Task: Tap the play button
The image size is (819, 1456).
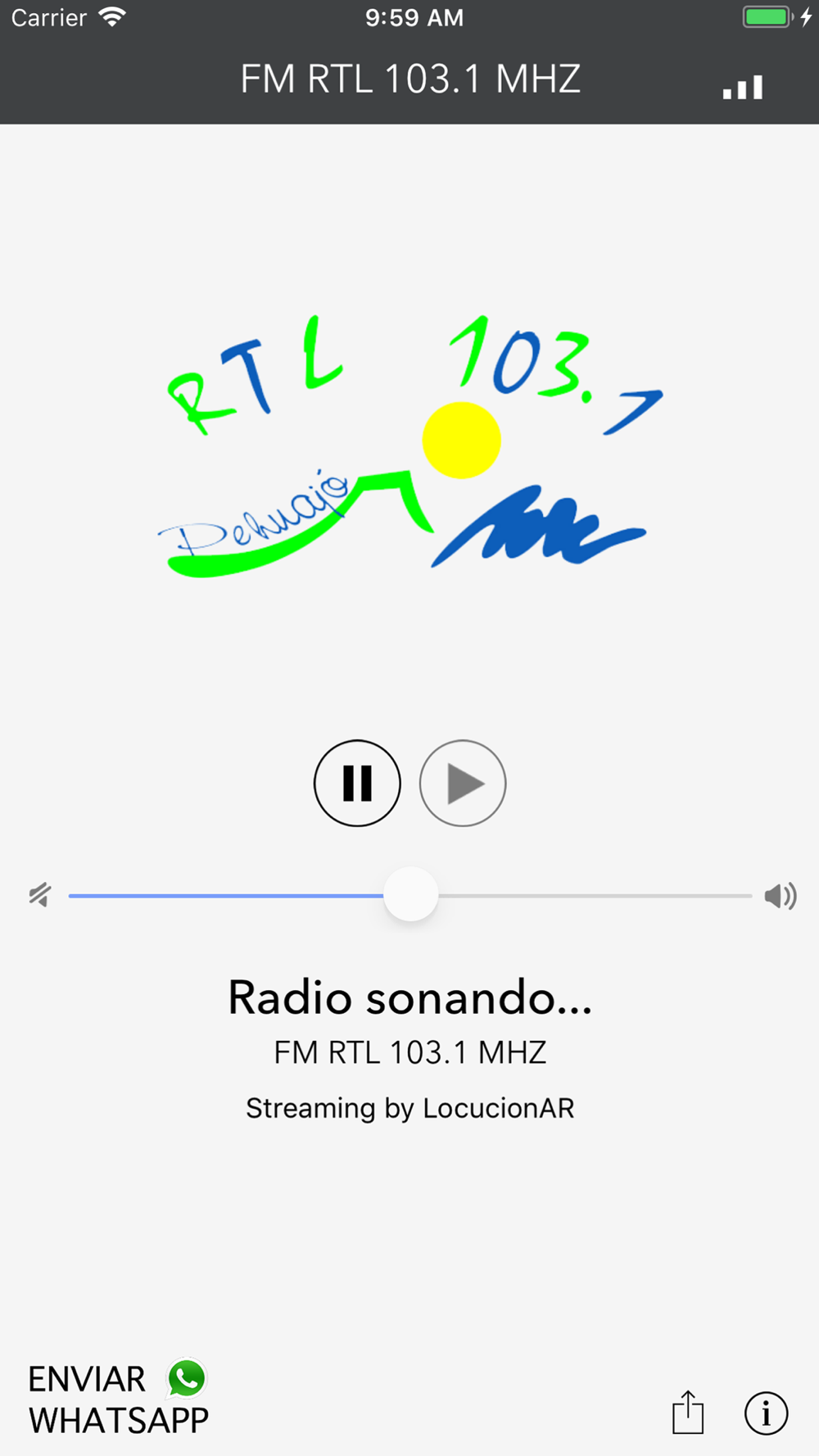Action: [x=463, y=783]
